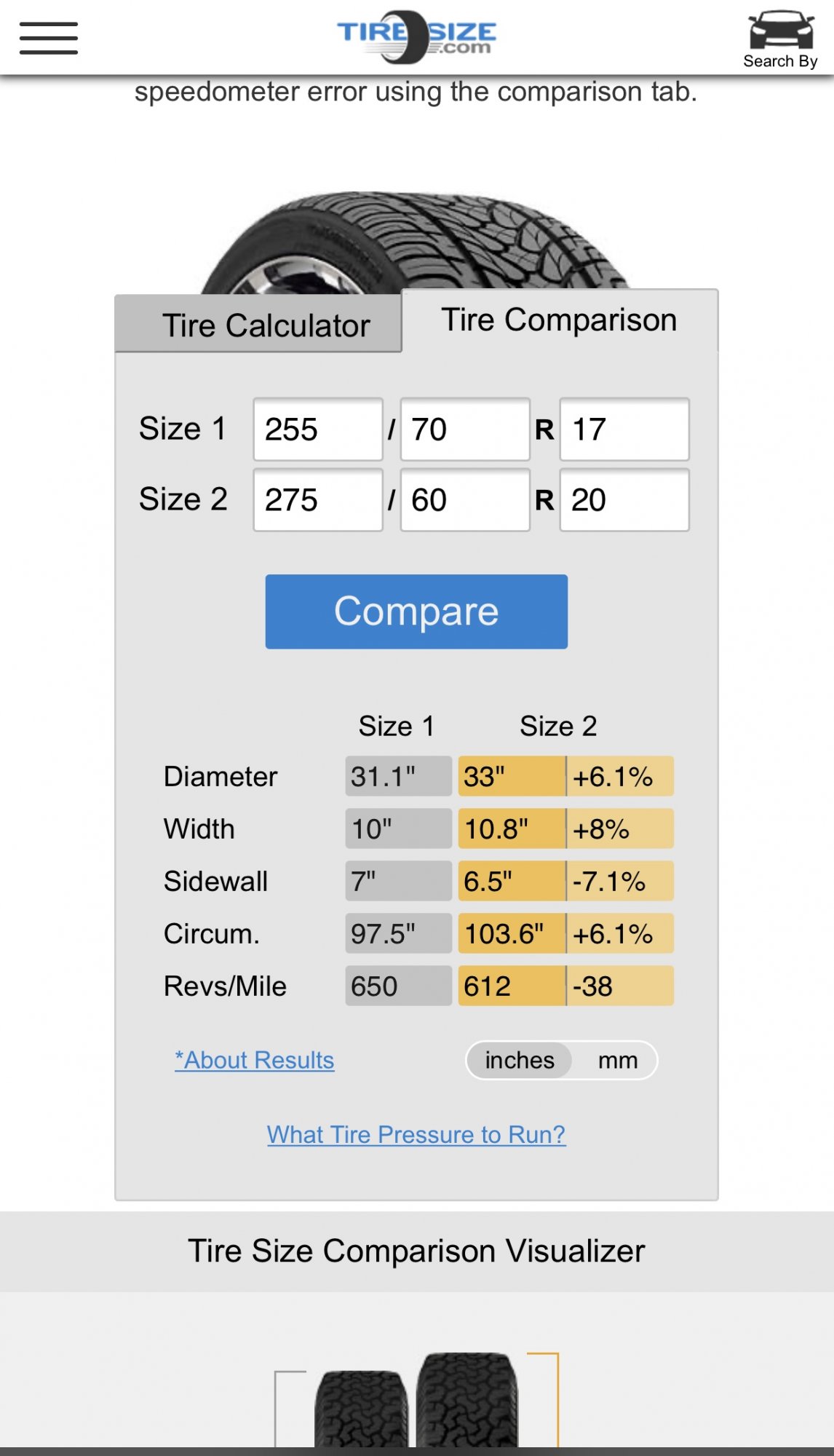Tap the TireSize.com logo to go home
This screenshot has width=834, height=1456.
tap(416, 36)
